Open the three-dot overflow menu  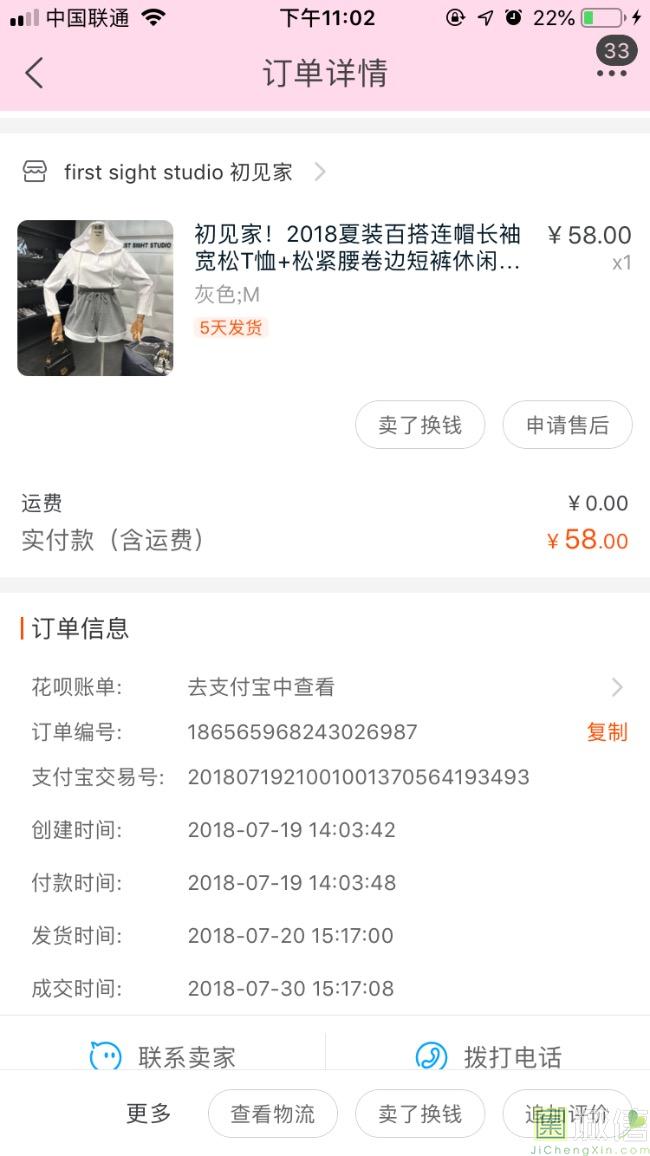click(611, 73)
